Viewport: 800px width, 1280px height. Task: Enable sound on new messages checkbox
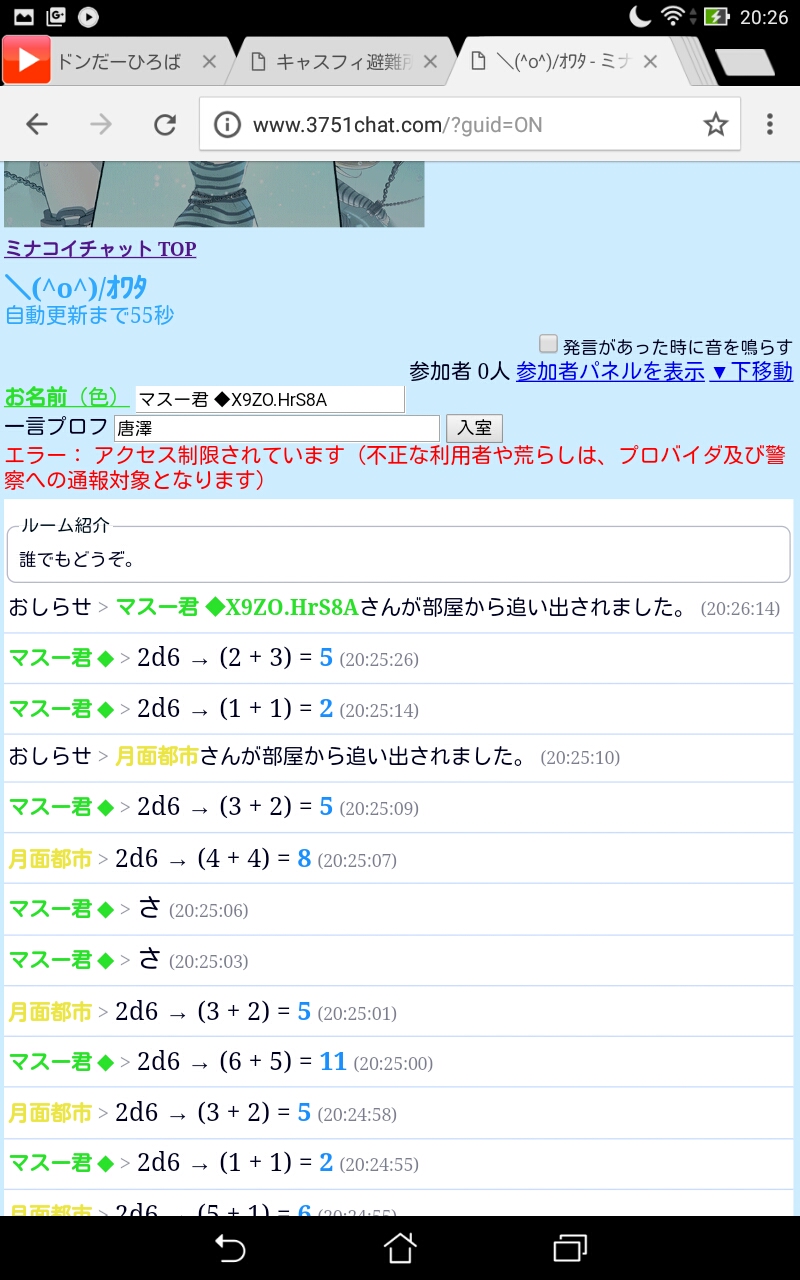pyautogui.click(x=548, y=344)
